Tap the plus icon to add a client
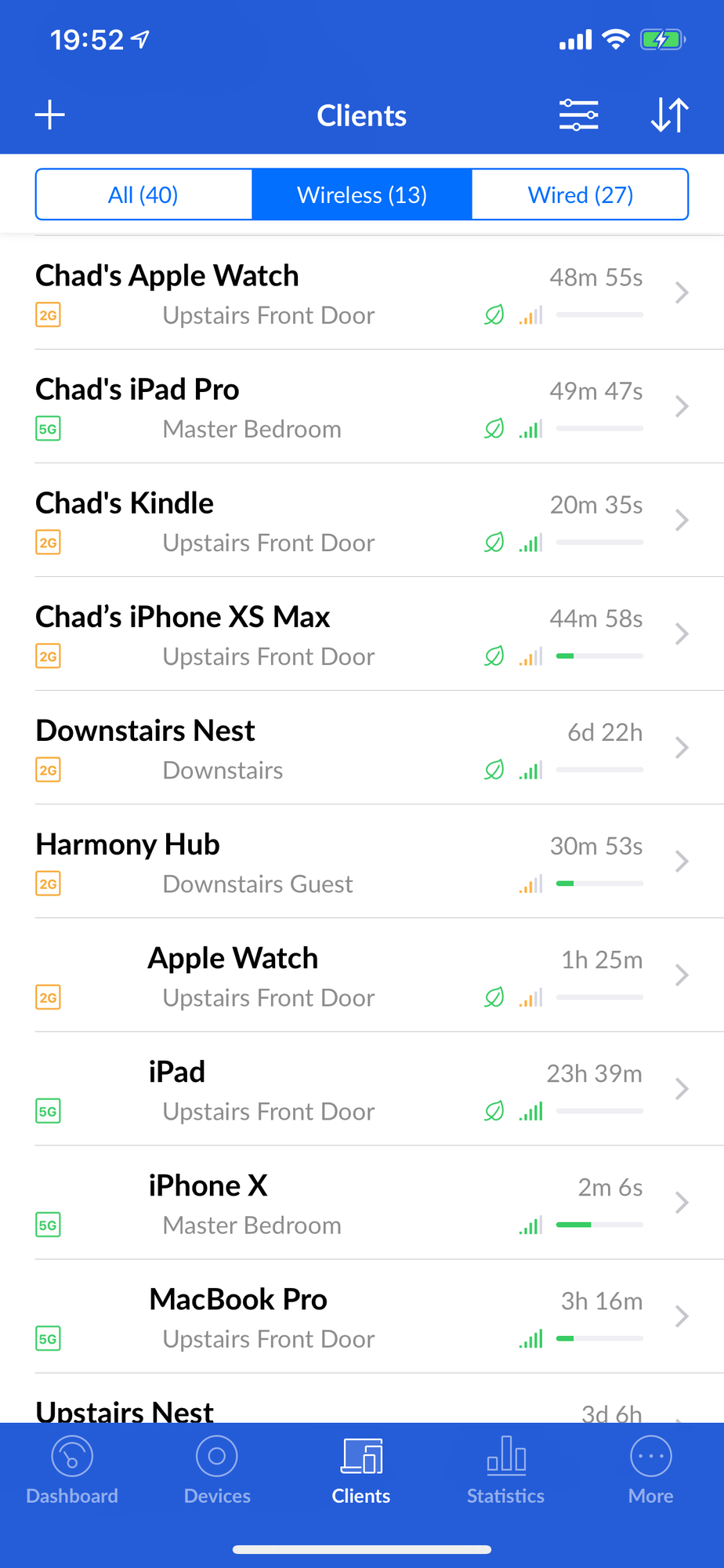 click(50, 115)
